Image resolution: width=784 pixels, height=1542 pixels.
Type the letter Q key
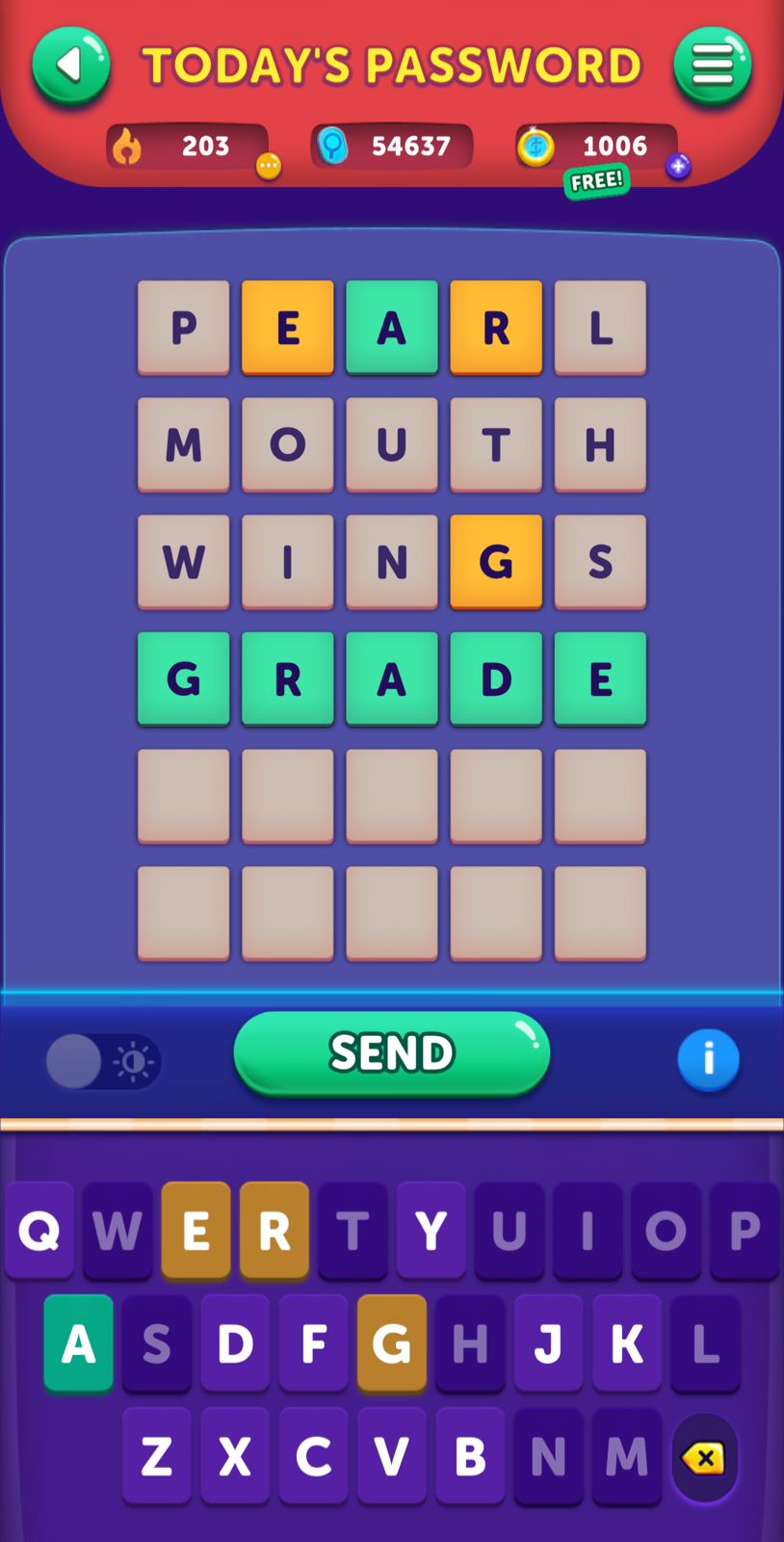point(39,1230)
